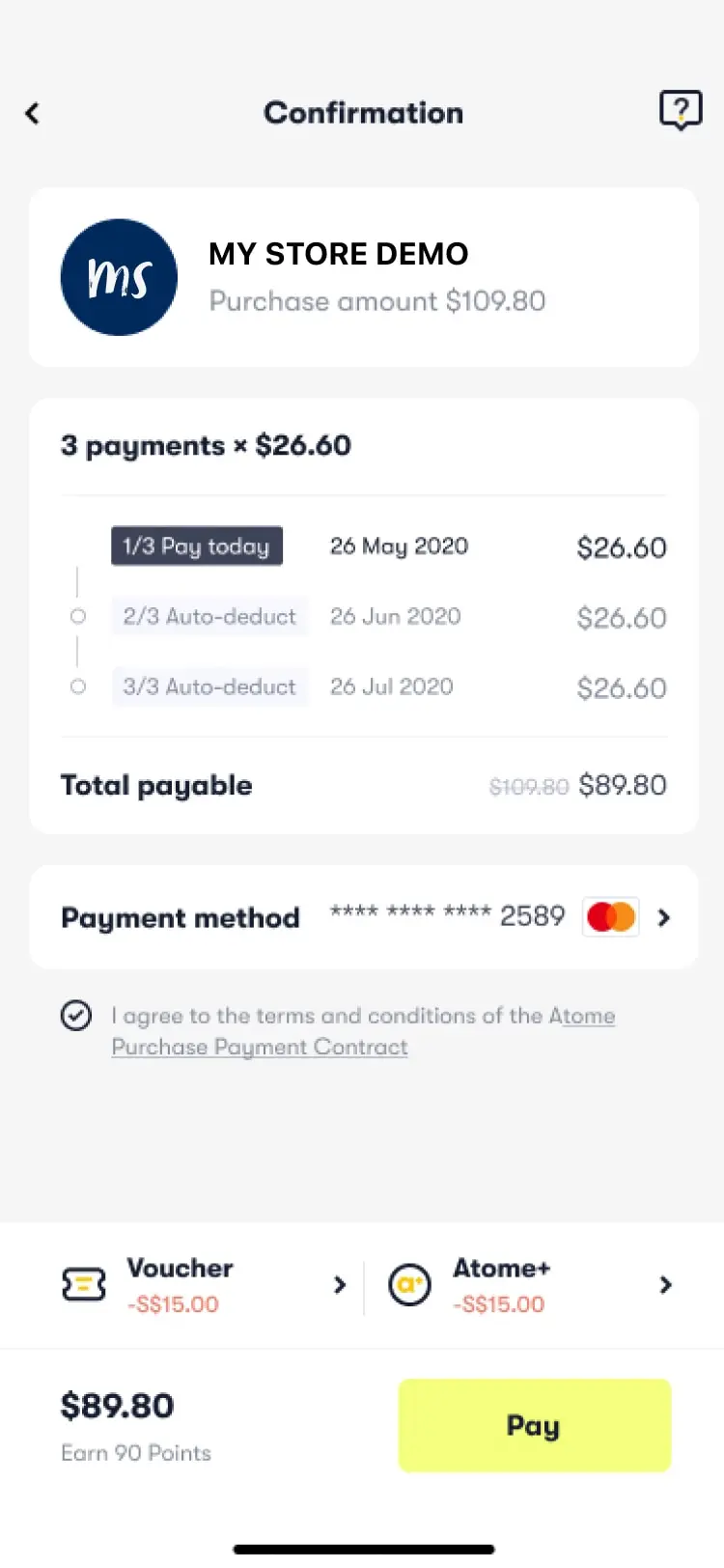Open the Voucher menu item
This screenshot has width=724, height=1568.
click(180, 1268)
